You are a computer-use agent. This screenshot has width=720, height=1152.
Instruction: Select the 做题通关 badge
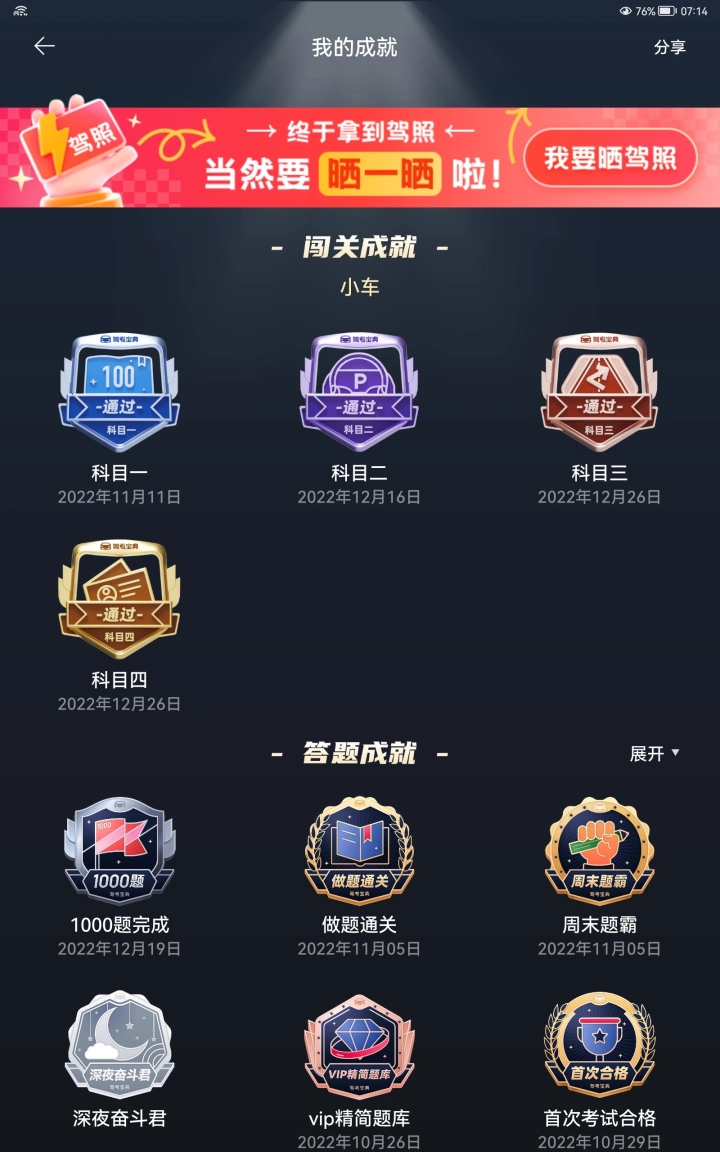pos(359,851)
